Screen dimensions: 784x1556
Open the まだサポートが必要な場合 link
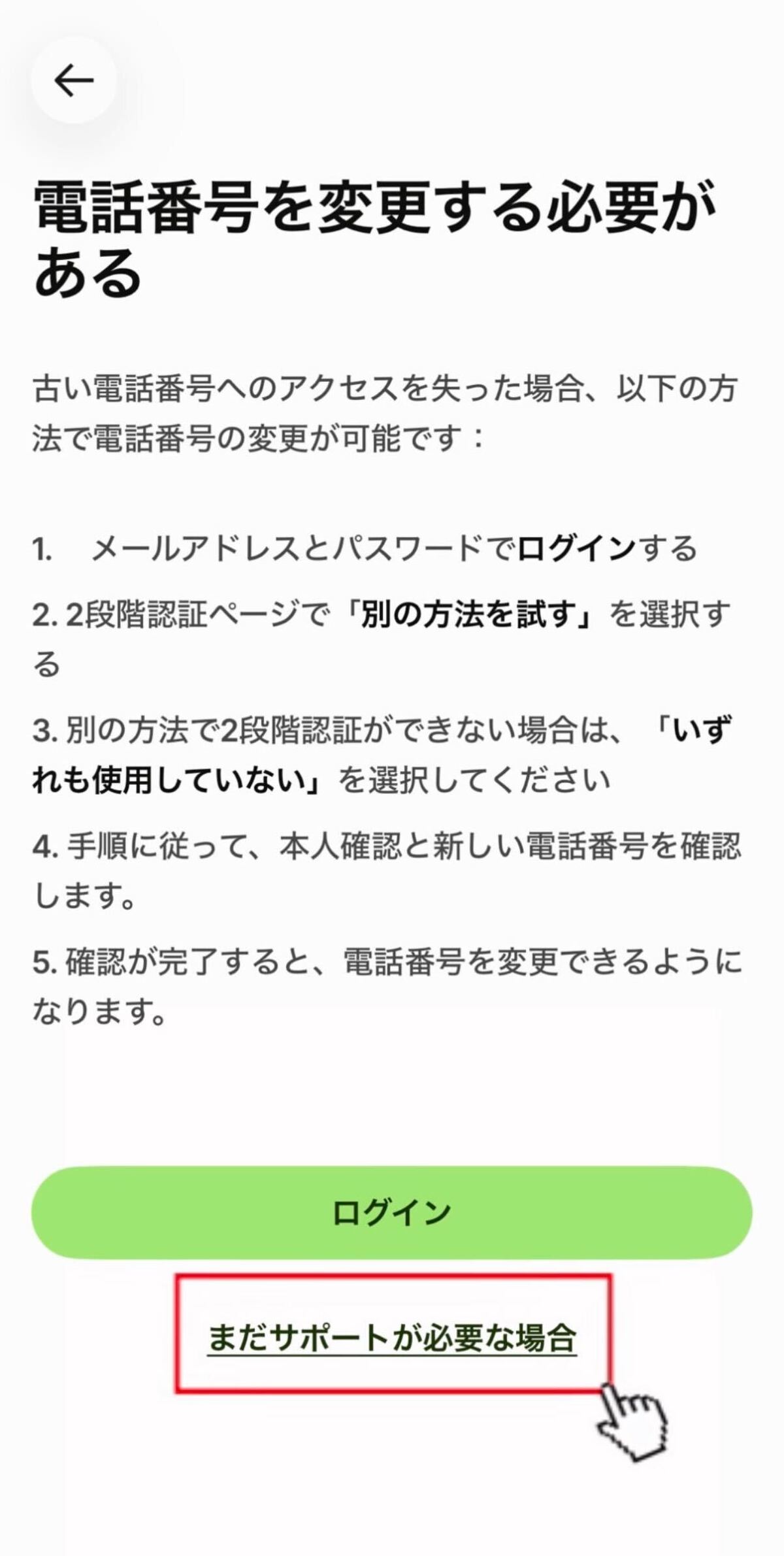pyautogui.click(x=391, y=1337)
